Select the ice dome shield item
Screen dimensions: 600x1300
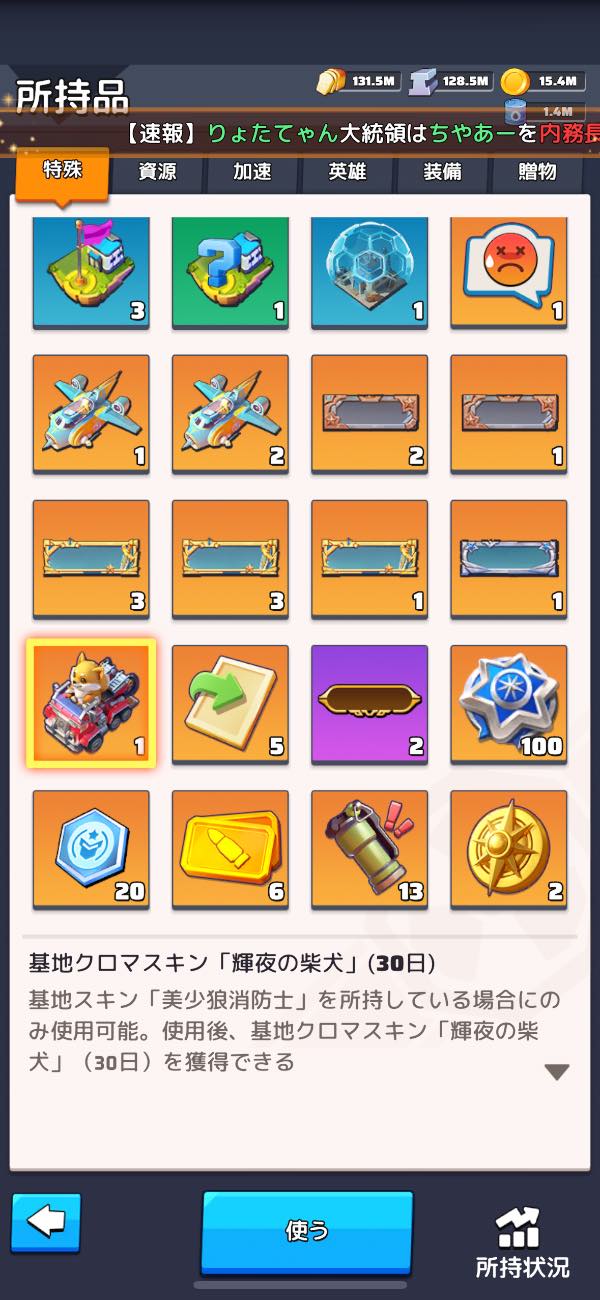pos(369,271)
